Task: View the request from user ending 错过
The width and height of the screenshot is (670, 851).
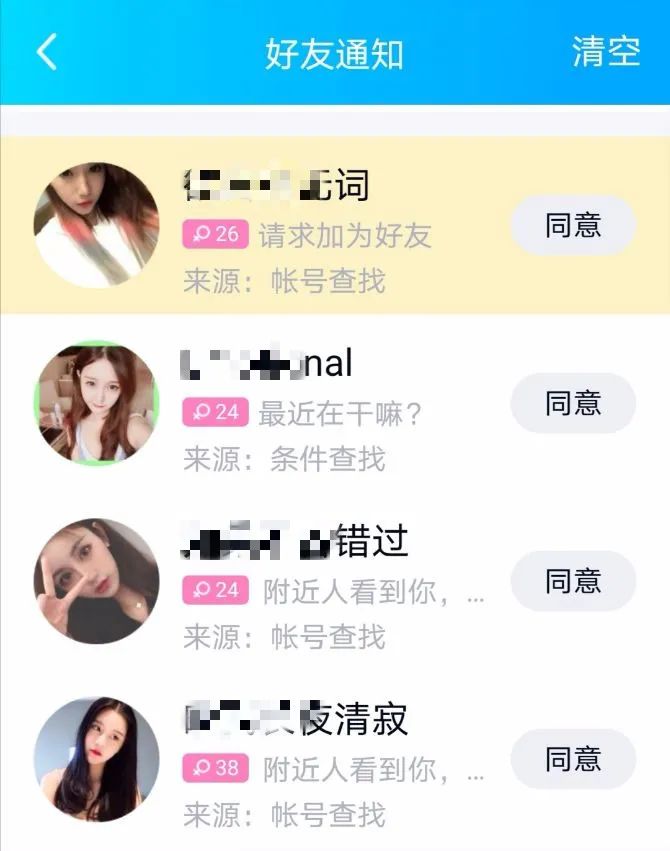Action: pos(330,591)
